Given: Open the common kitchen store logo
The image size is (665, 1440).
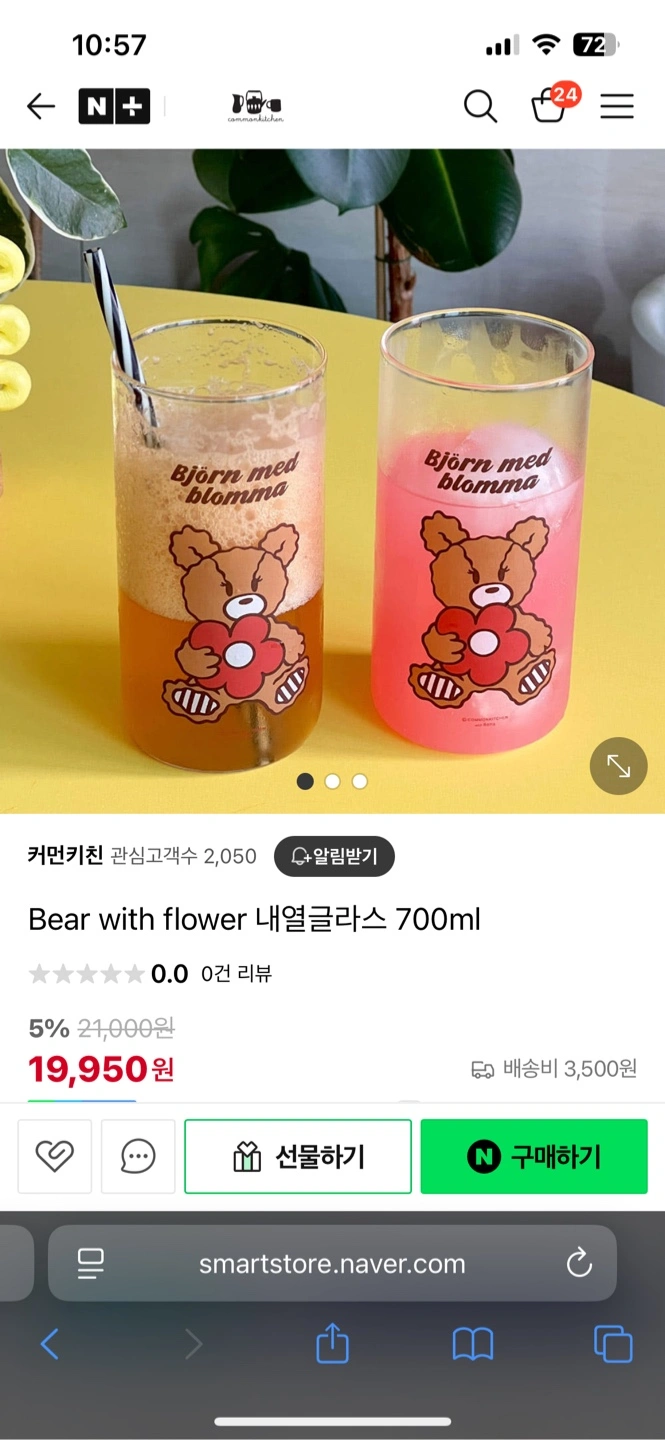Looking at the screenshot, I should point(256,107).
